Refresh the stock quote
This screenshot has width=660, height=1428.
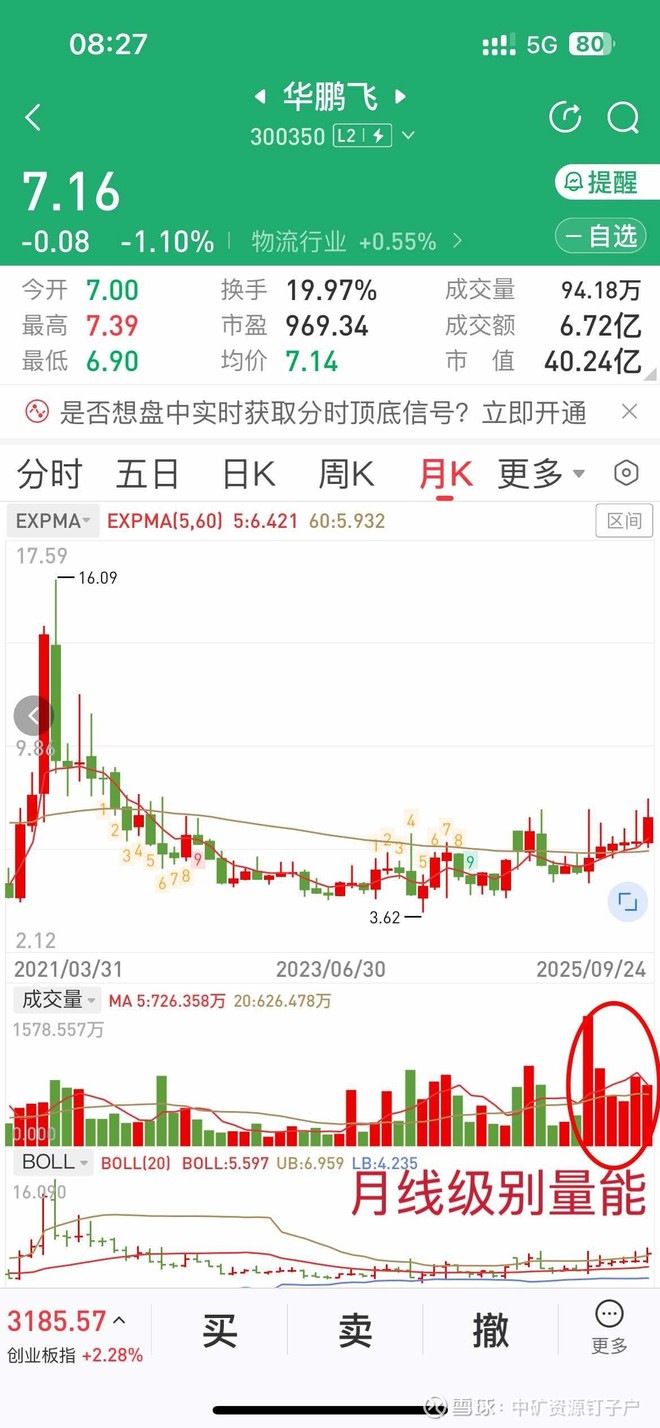(x=566, y=118)
